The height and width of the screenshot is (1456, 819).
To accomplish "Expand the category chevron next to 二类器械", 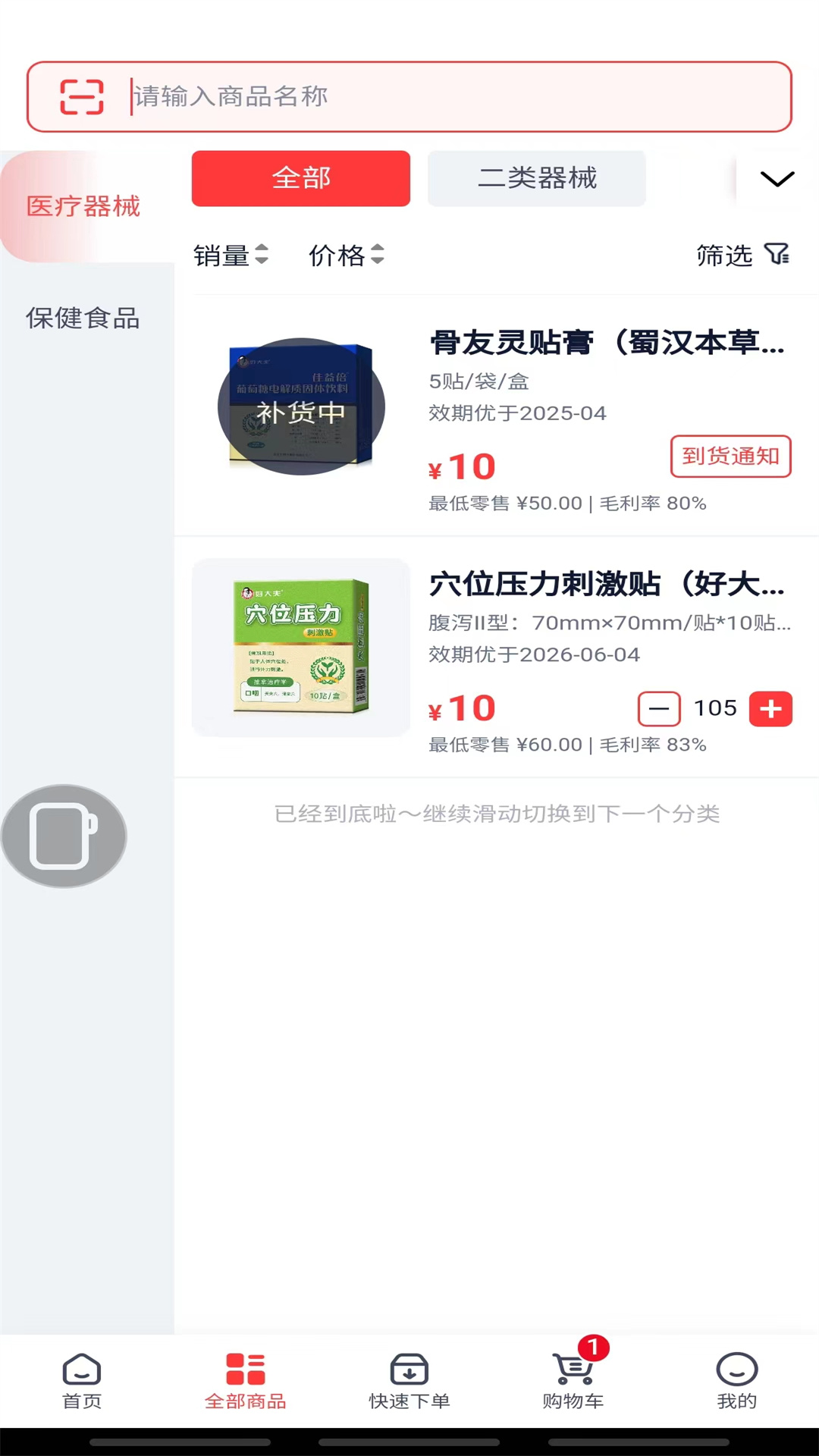I will (776, 180).
